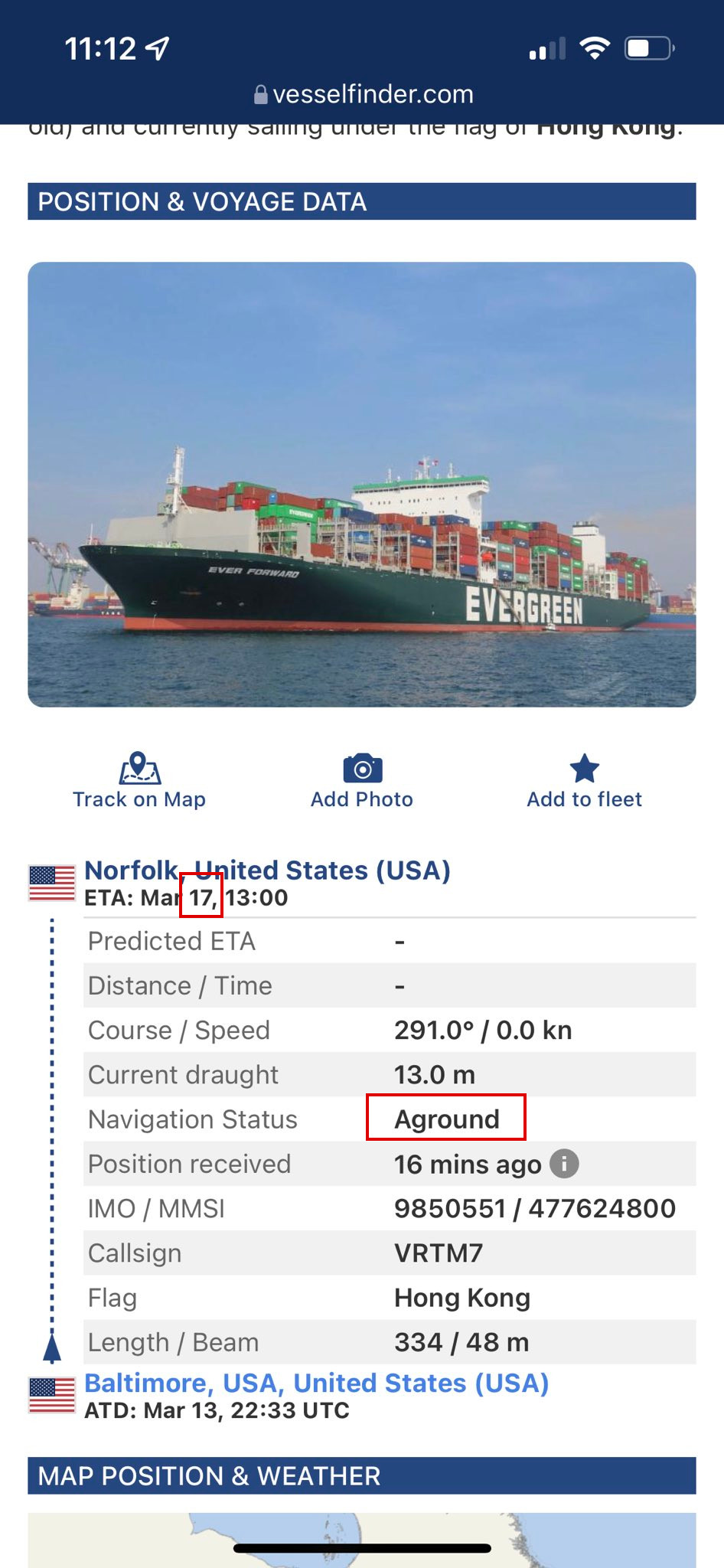Add a photo of the vessel
This screenshot has width=724, height=1568.
click(362, 780)
